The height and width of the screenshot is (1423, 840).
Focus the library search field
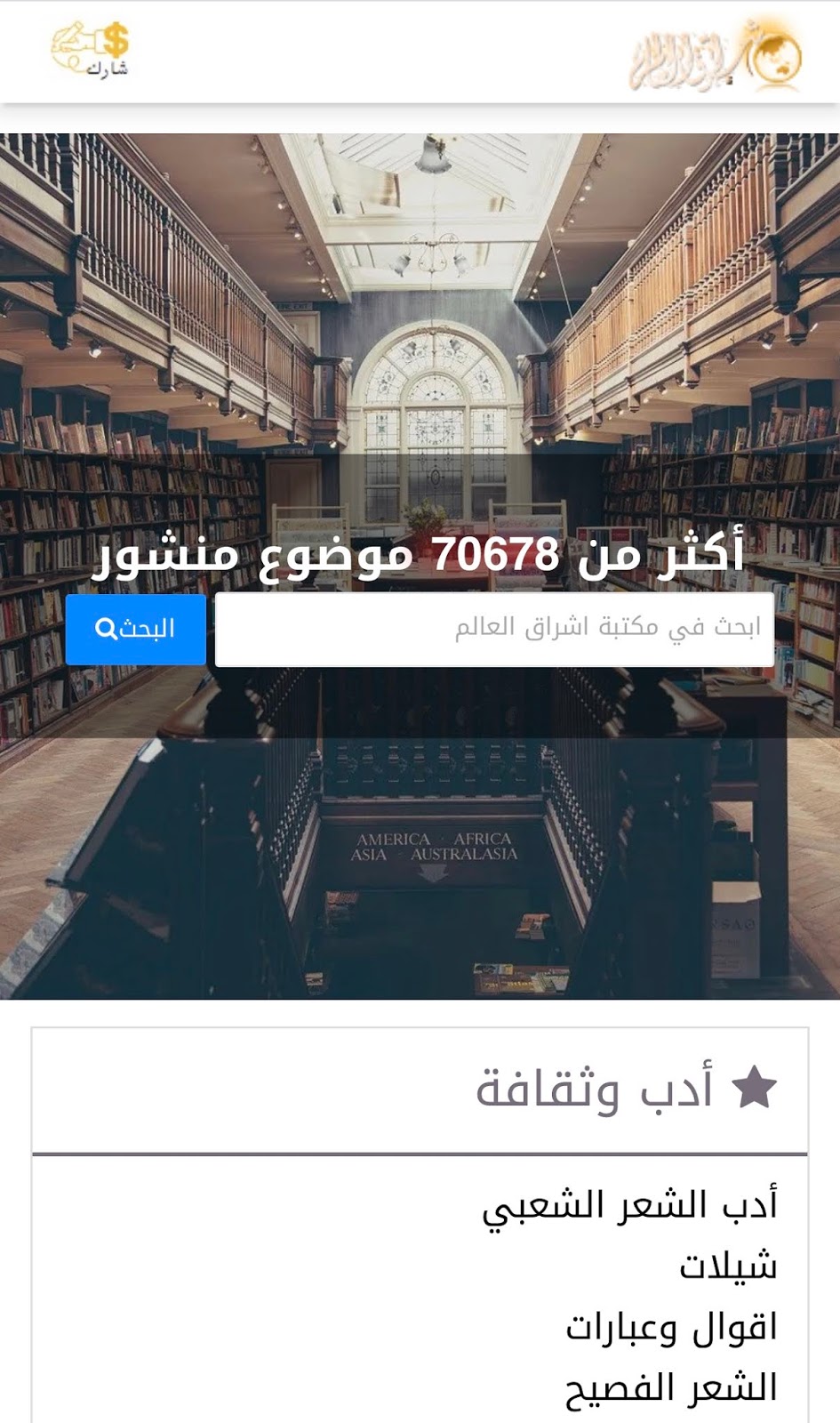494,629
